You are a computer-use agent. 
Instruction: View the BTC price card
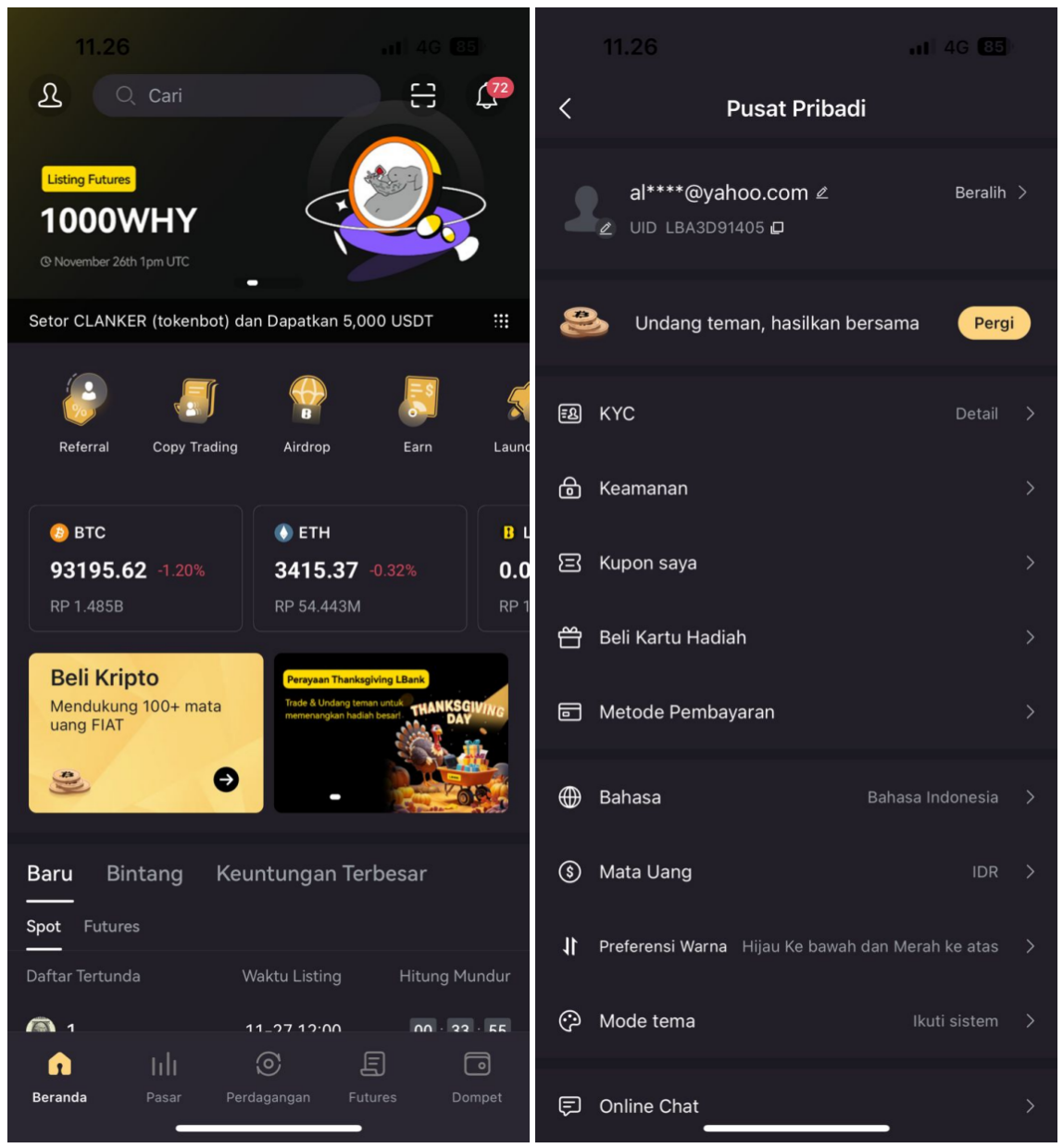point(135,568)
